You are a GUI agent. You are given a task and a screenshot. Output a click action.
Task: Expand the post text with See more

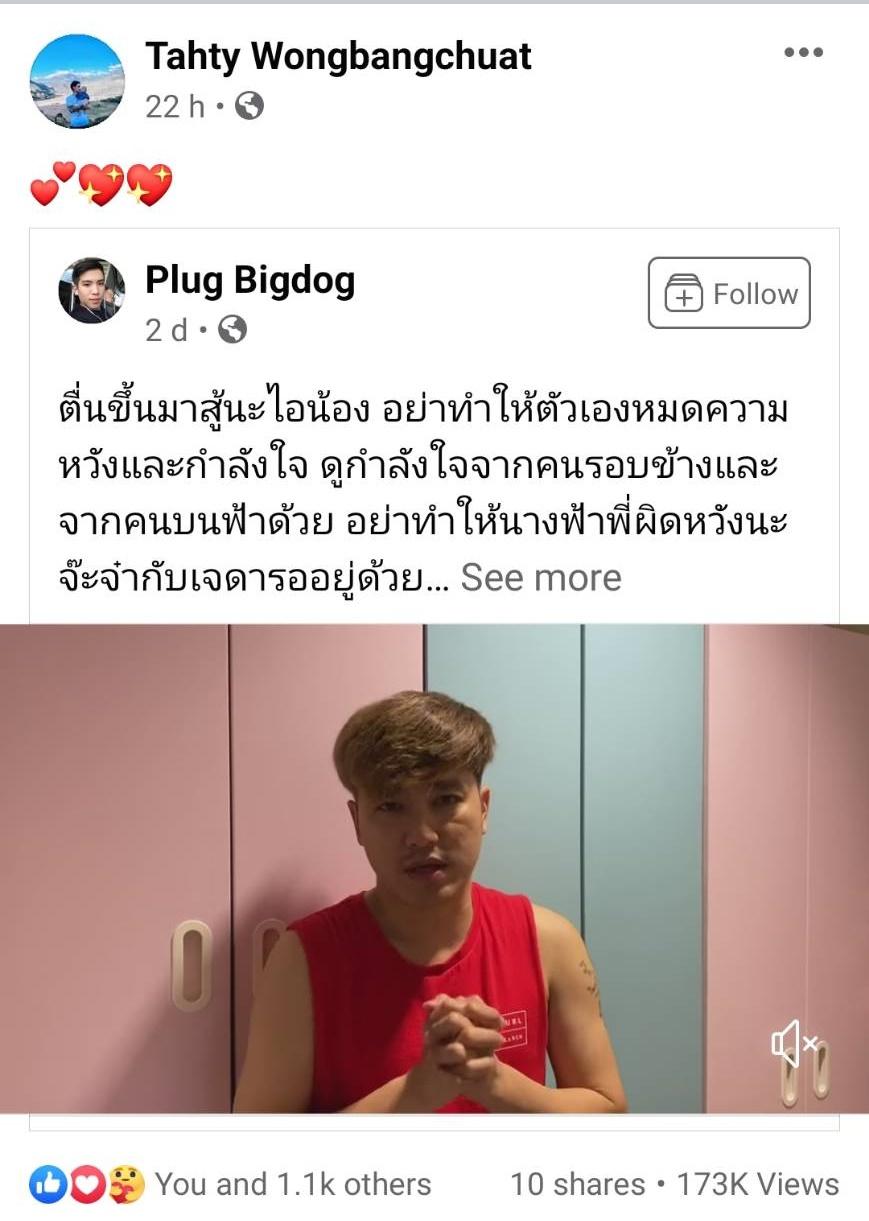[541, 578]
